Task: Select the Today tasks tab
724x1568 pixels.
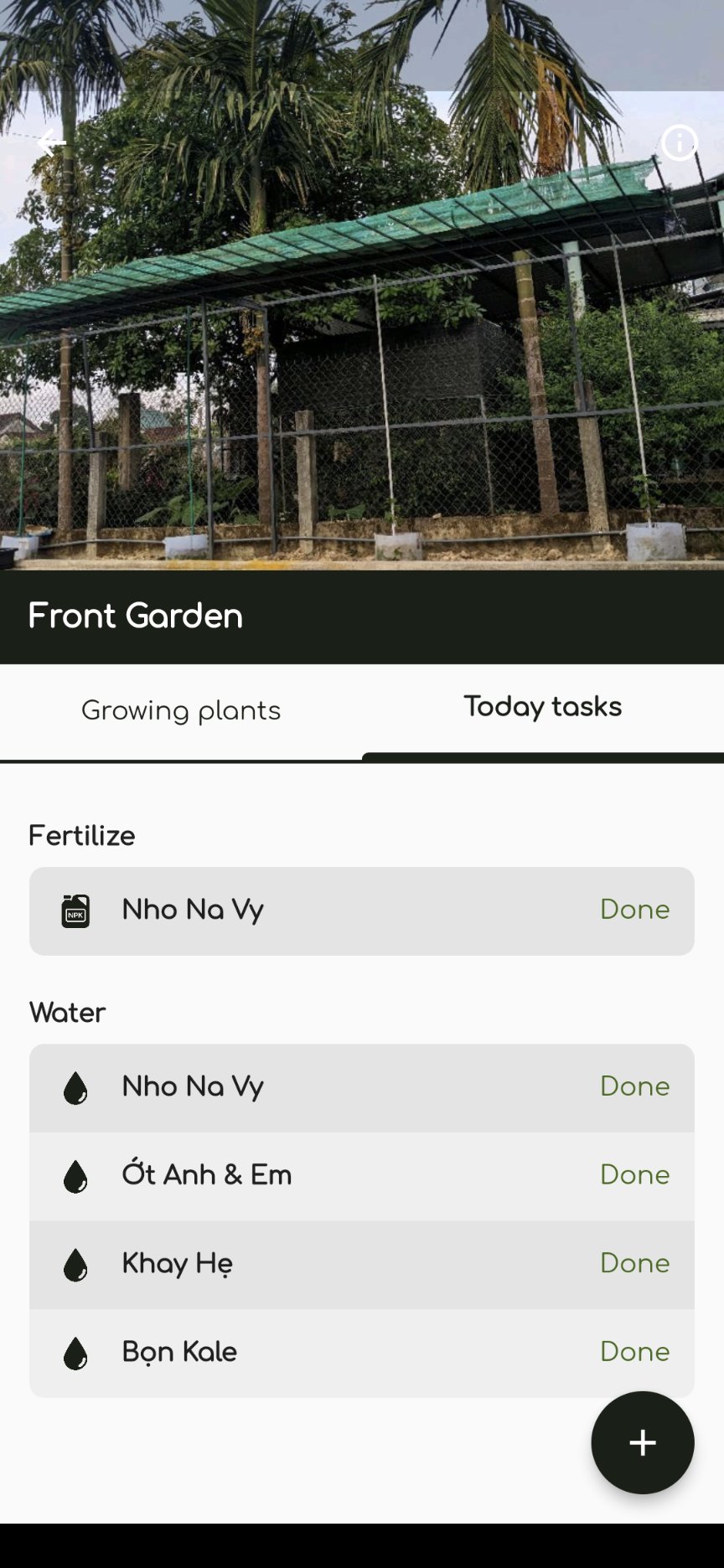Action: pos(543,708)
